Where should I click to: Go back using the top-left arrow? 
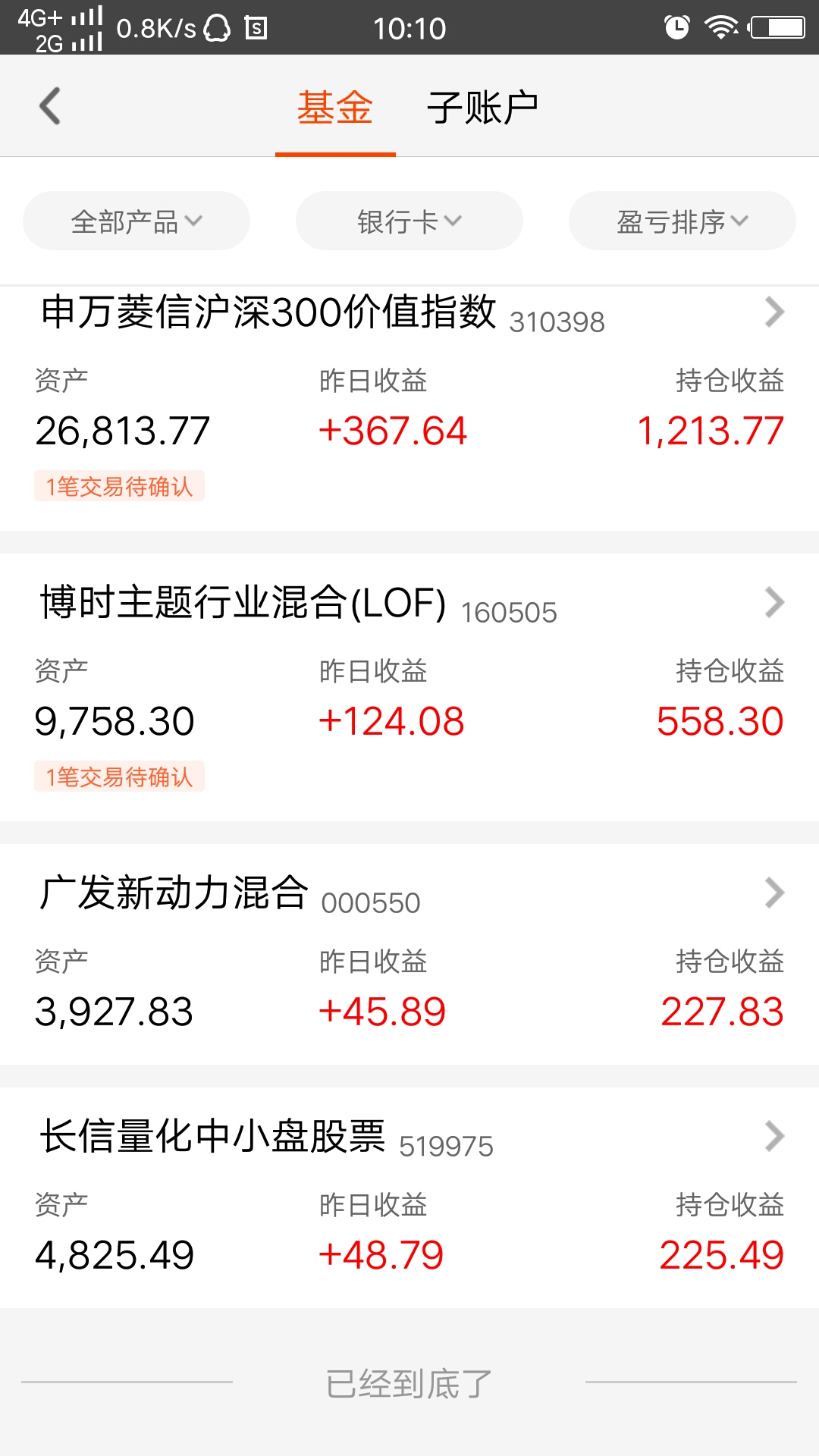(50, 106)
